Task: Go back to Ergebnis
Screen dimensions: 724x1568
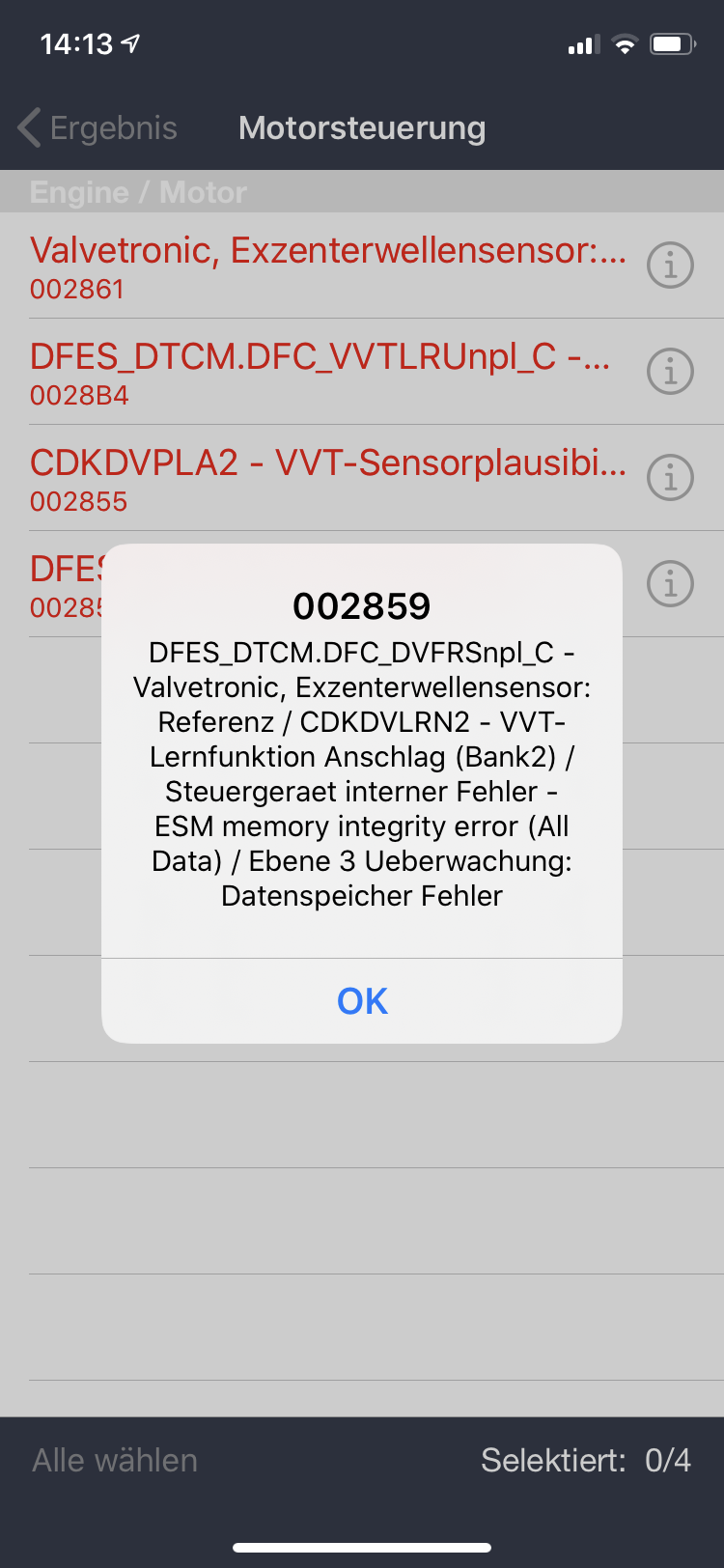Action: click(97, 127)
